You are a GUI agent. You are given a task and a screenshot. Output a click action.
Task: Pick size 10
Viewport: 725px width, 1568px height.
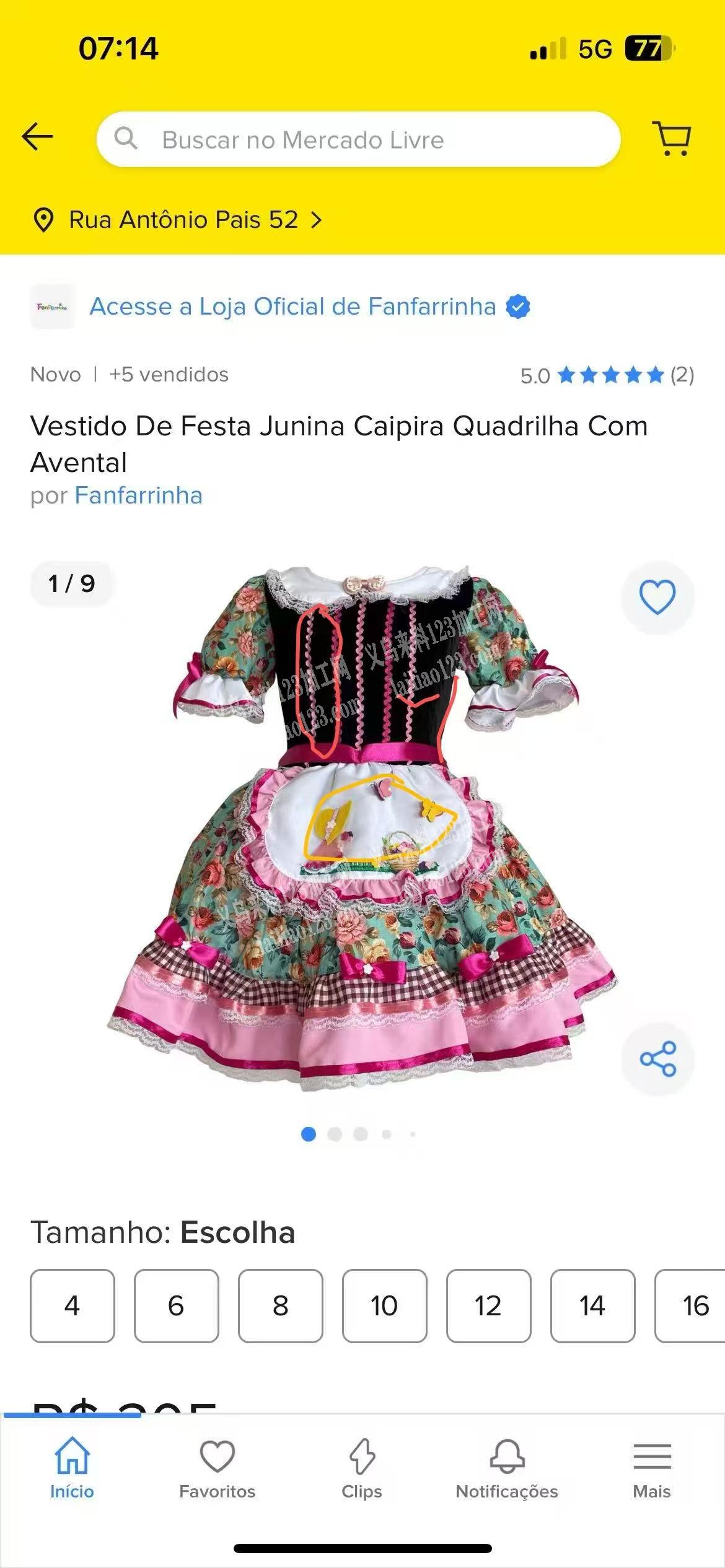(x=384, y=1305)
